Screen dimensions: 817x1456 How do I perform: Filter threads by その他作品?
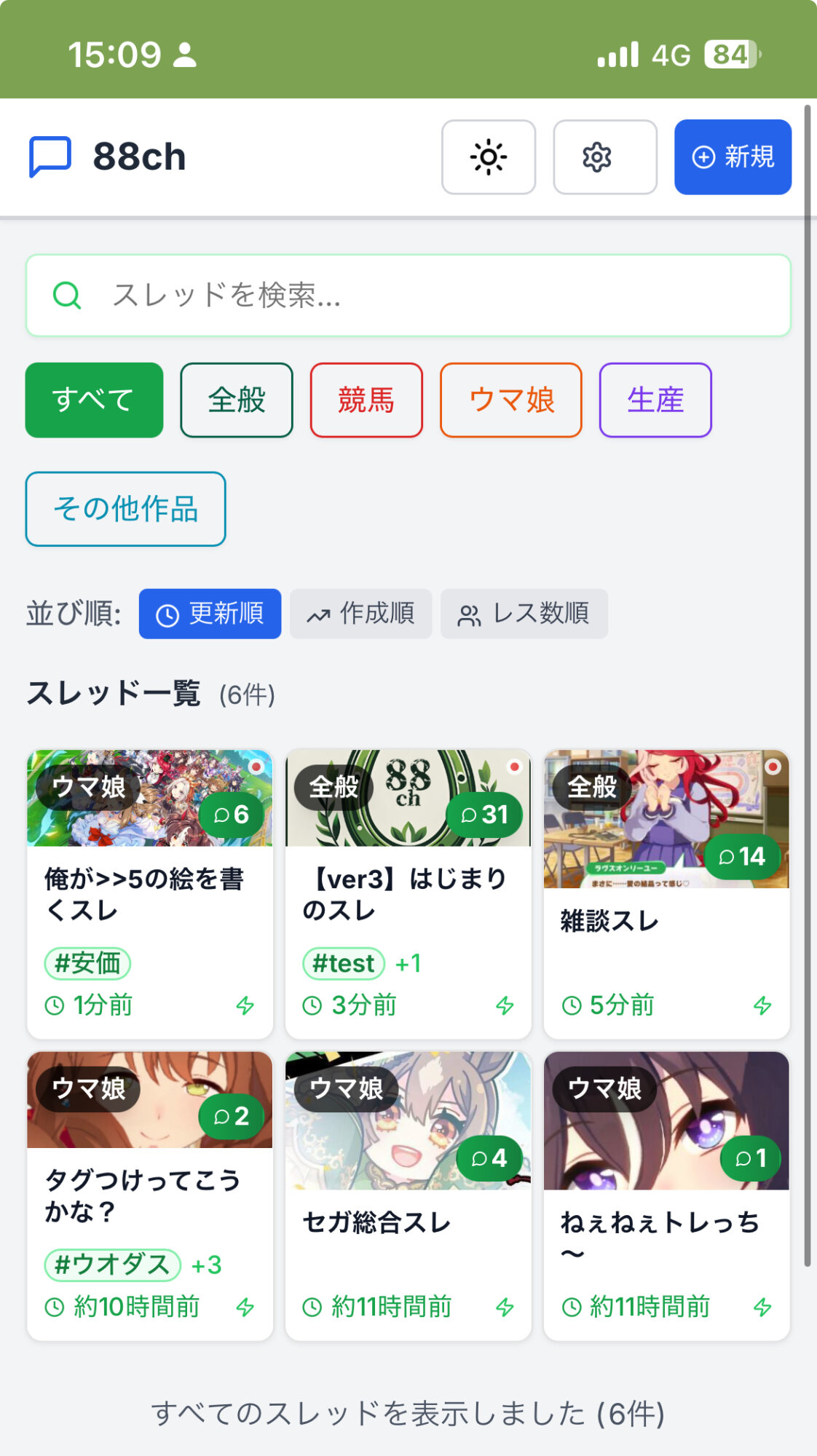[125, 509]
